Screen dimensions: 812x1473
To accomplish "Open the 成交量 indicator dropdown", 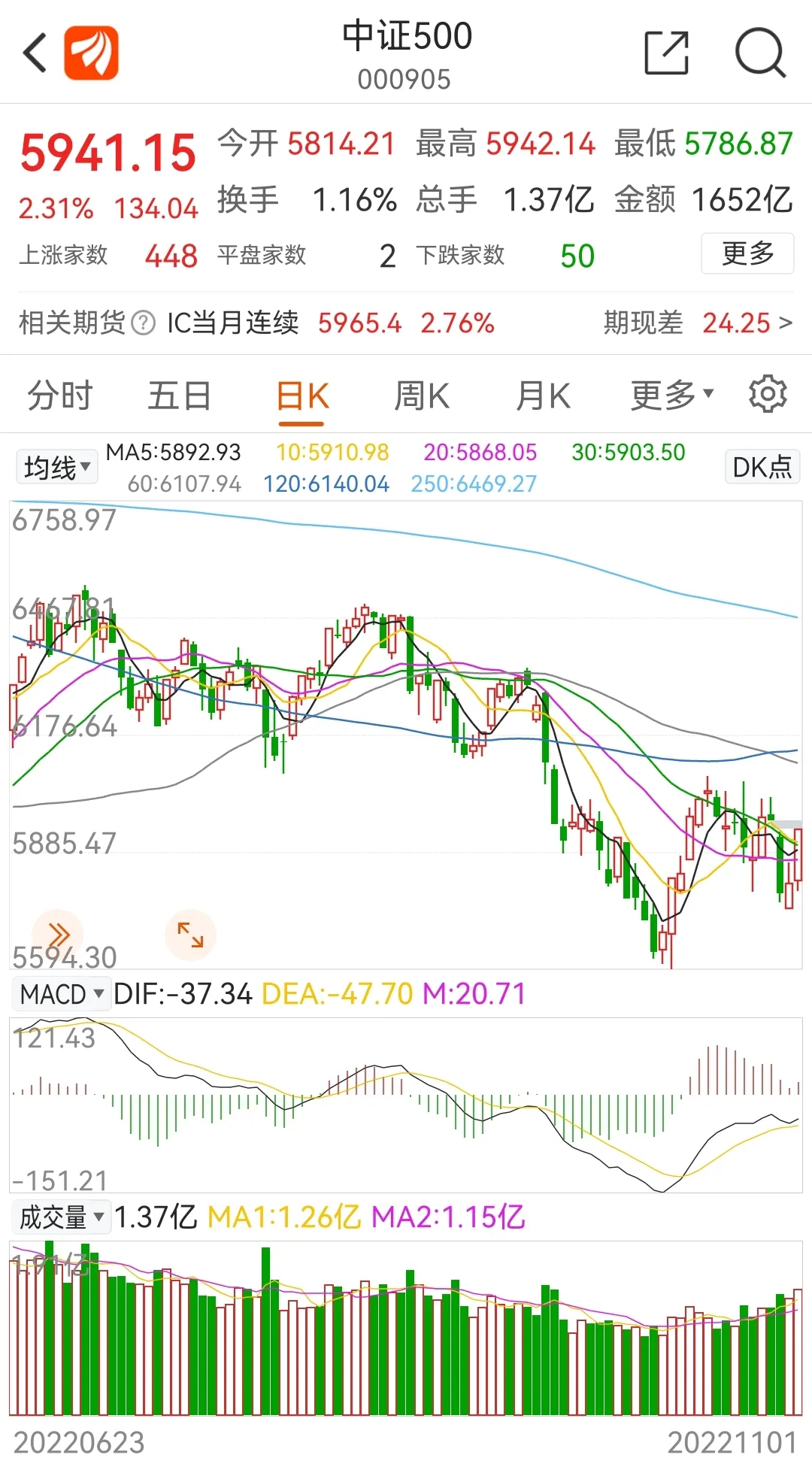I will pos(61,1217).
